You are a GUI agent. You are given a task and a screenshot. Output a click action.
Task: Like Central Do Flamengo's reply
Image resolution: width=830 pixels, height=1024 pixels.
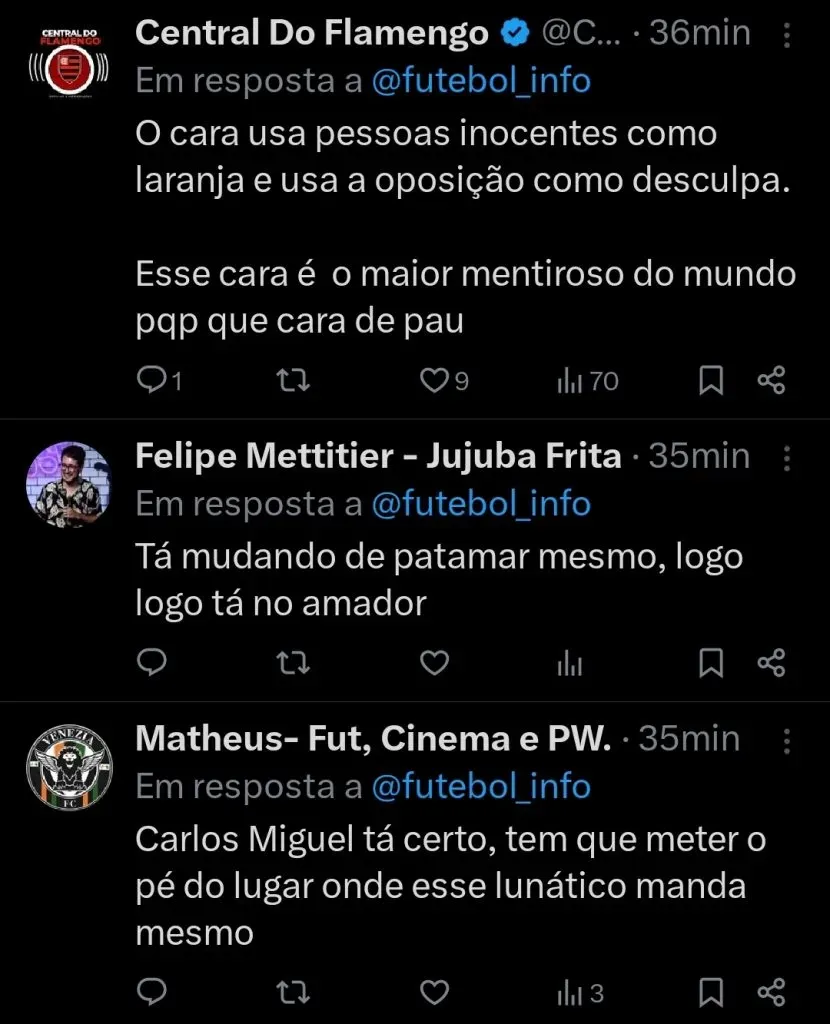[433, 380]
